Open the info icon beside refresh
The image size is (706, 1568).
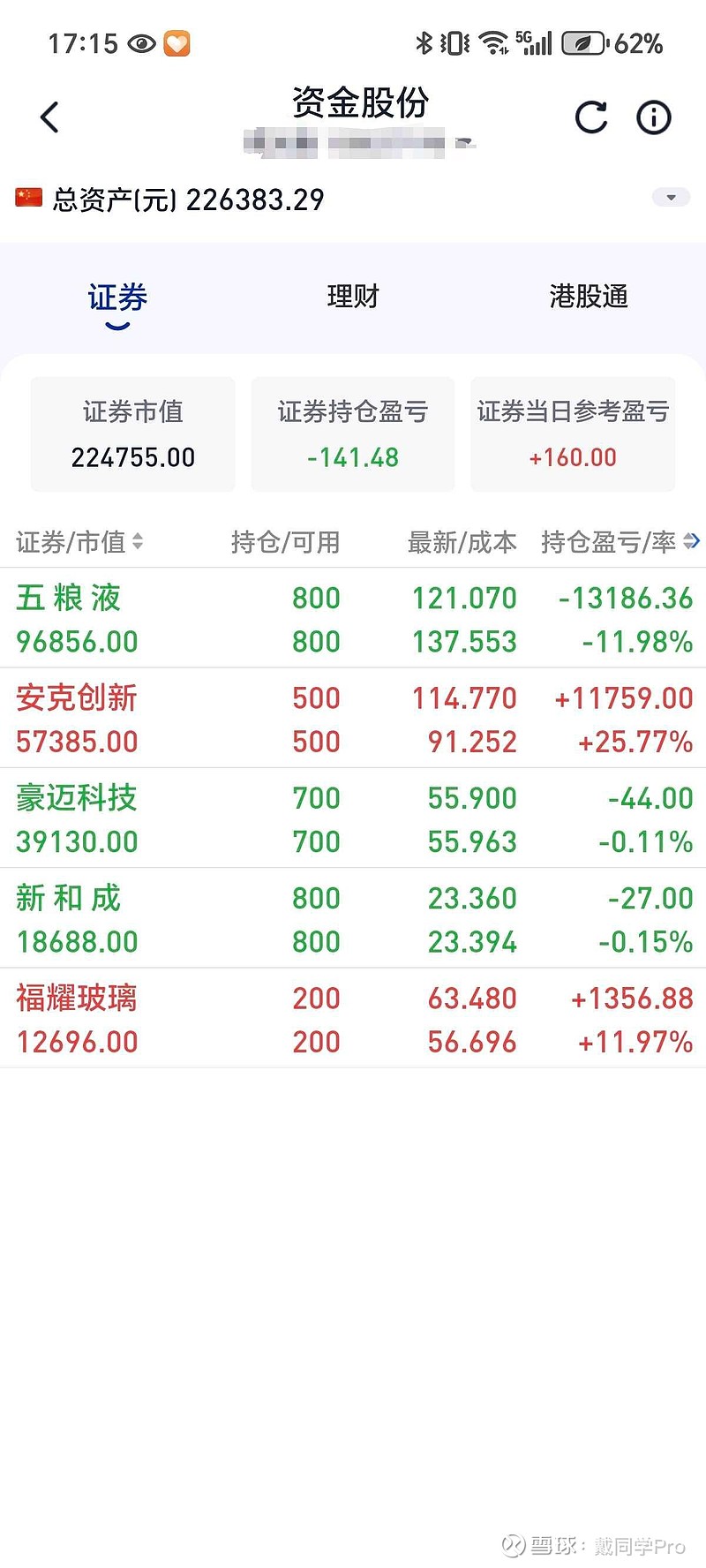coord(652,117)
